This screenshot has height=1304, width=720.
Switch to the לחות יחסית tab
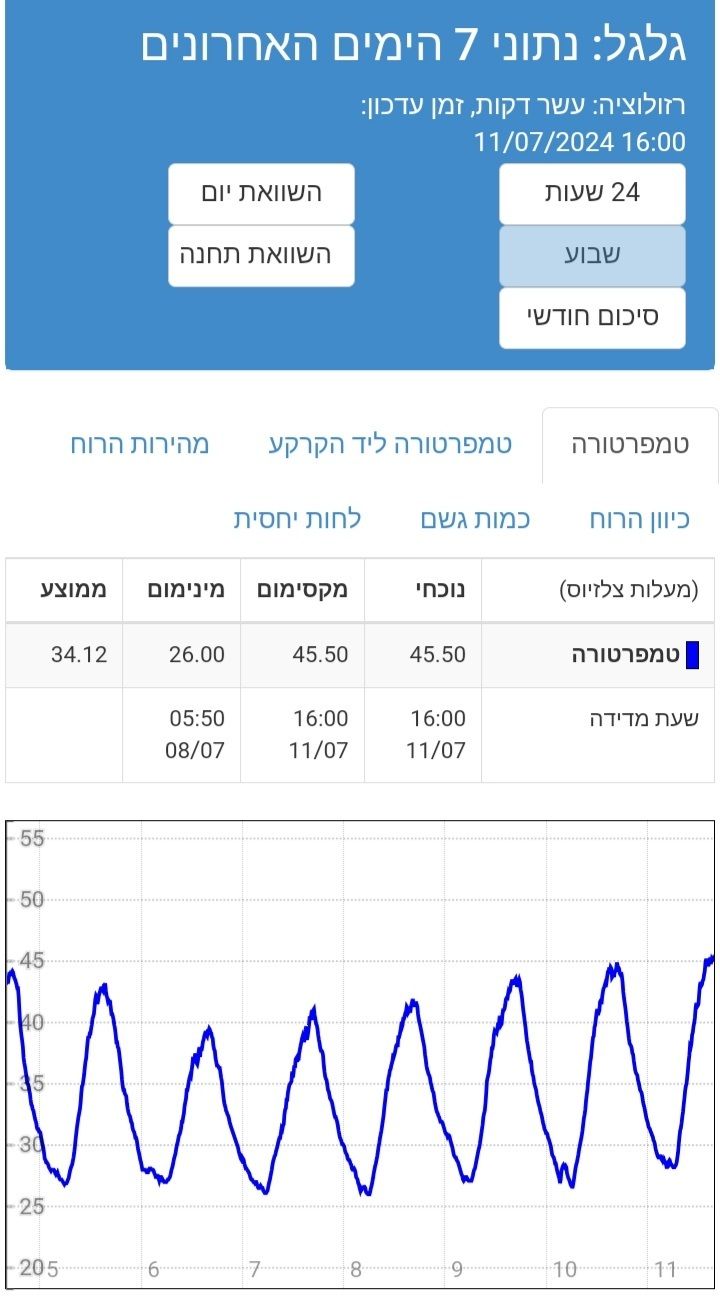(x=297, y=519)
